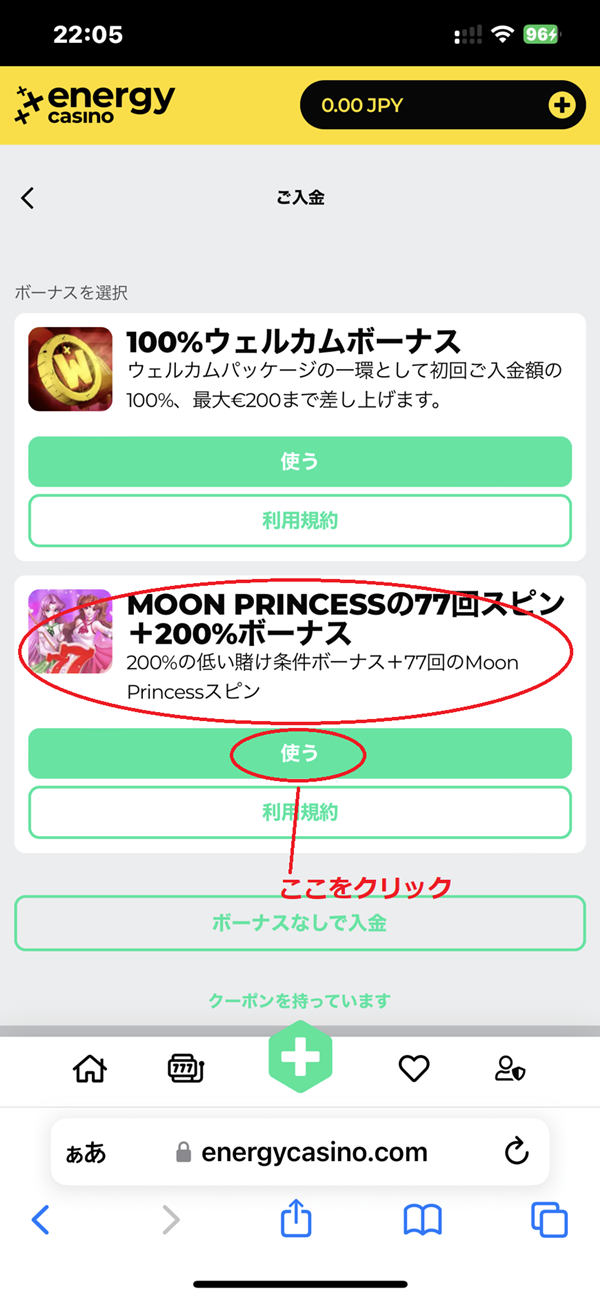
Task: Open Safari bookmarks
Action: click(423, 1219)
